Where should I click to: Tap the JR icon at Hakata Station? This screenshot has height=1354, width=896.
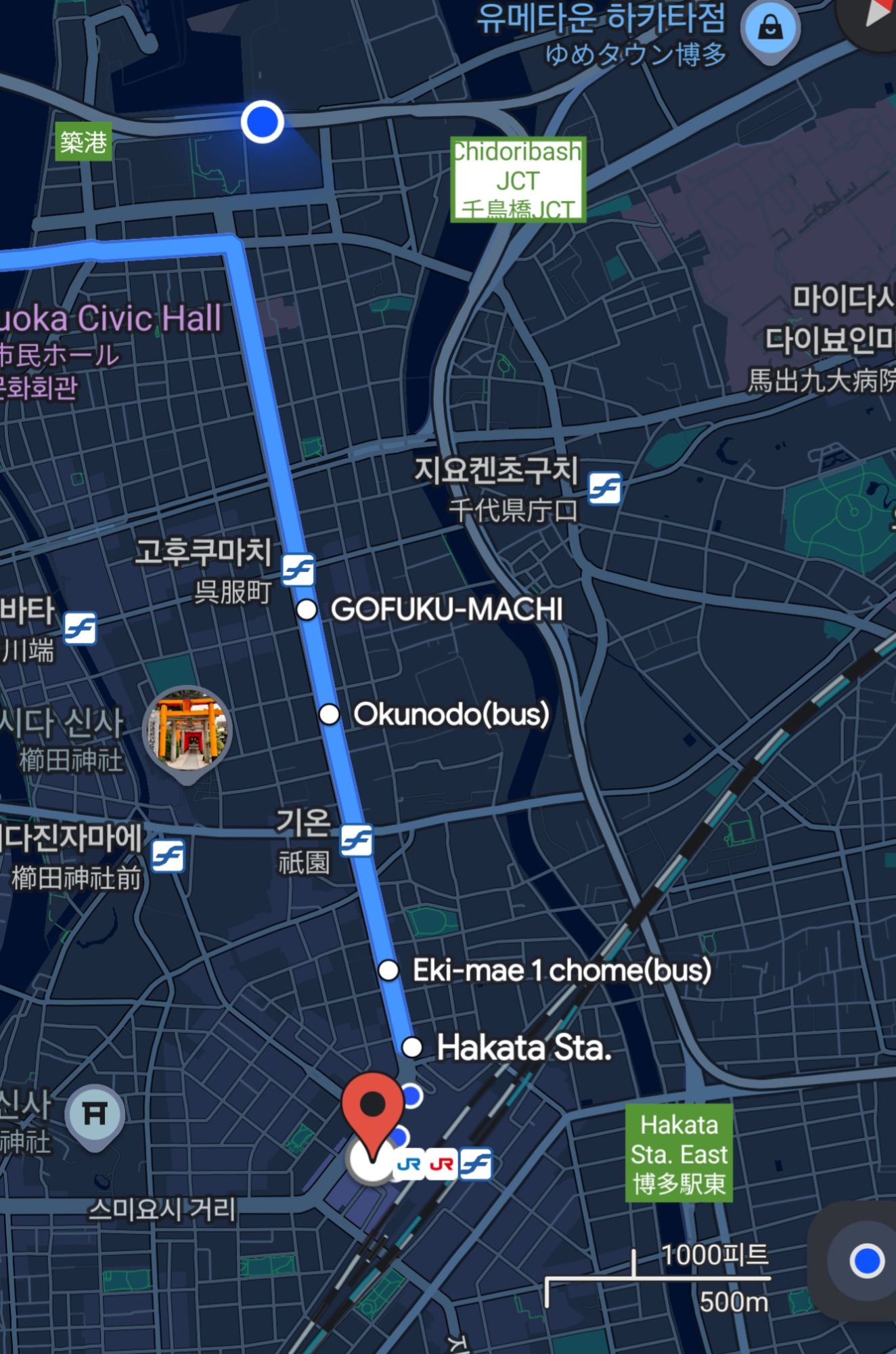pos(409,1164)
